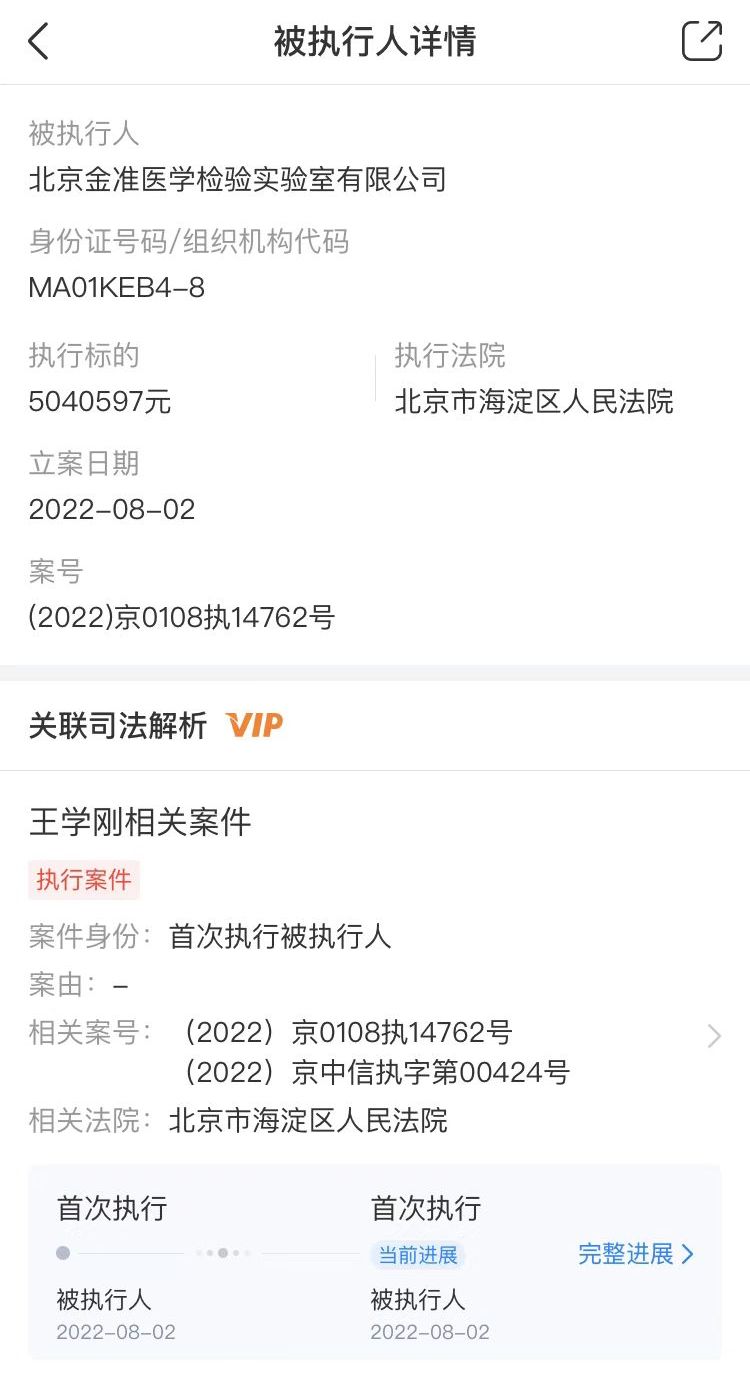Go back using the top-left arrow
The width and height of the screenshot is (750, 1373).
pos(38,42)
